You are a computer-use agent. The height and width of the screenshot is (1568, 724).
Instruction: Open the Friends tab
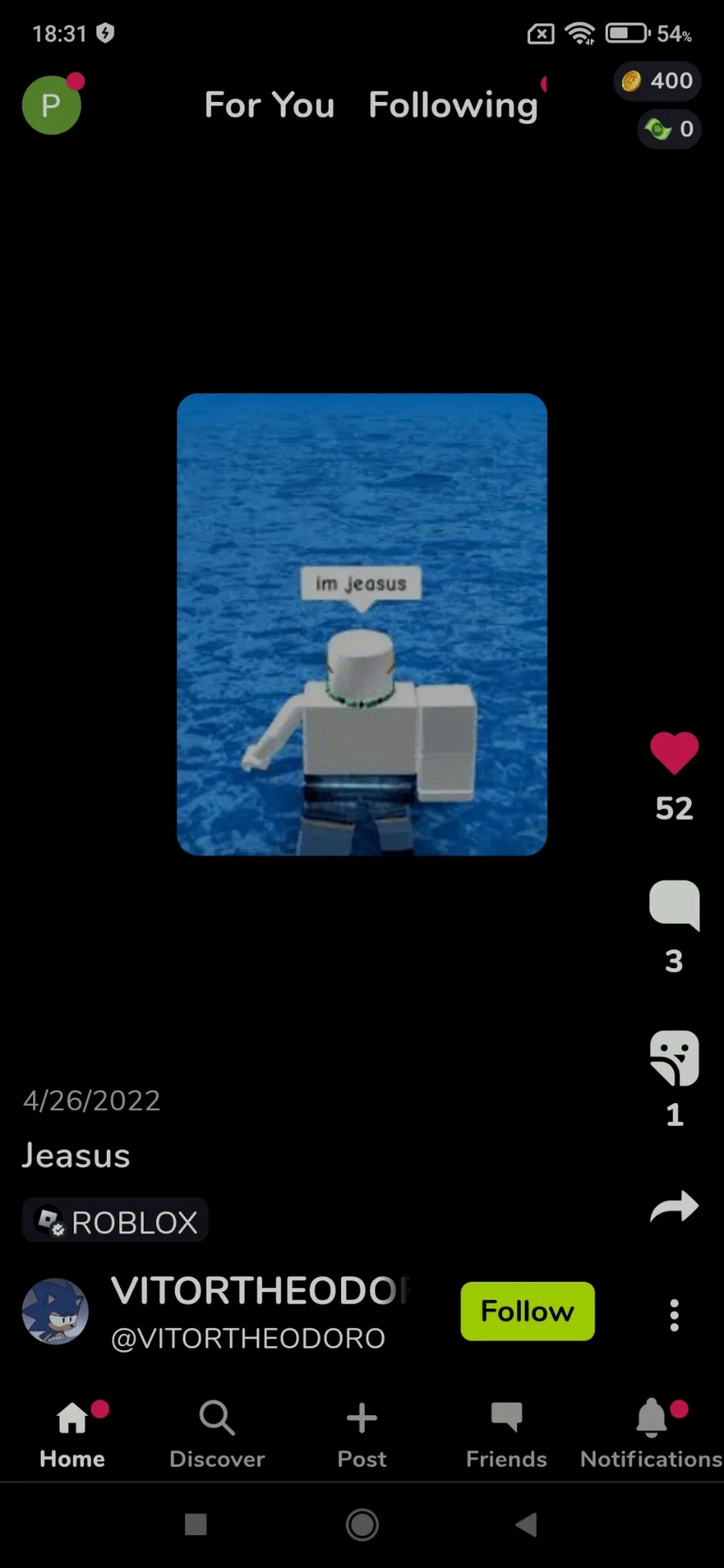[506, 1434]
